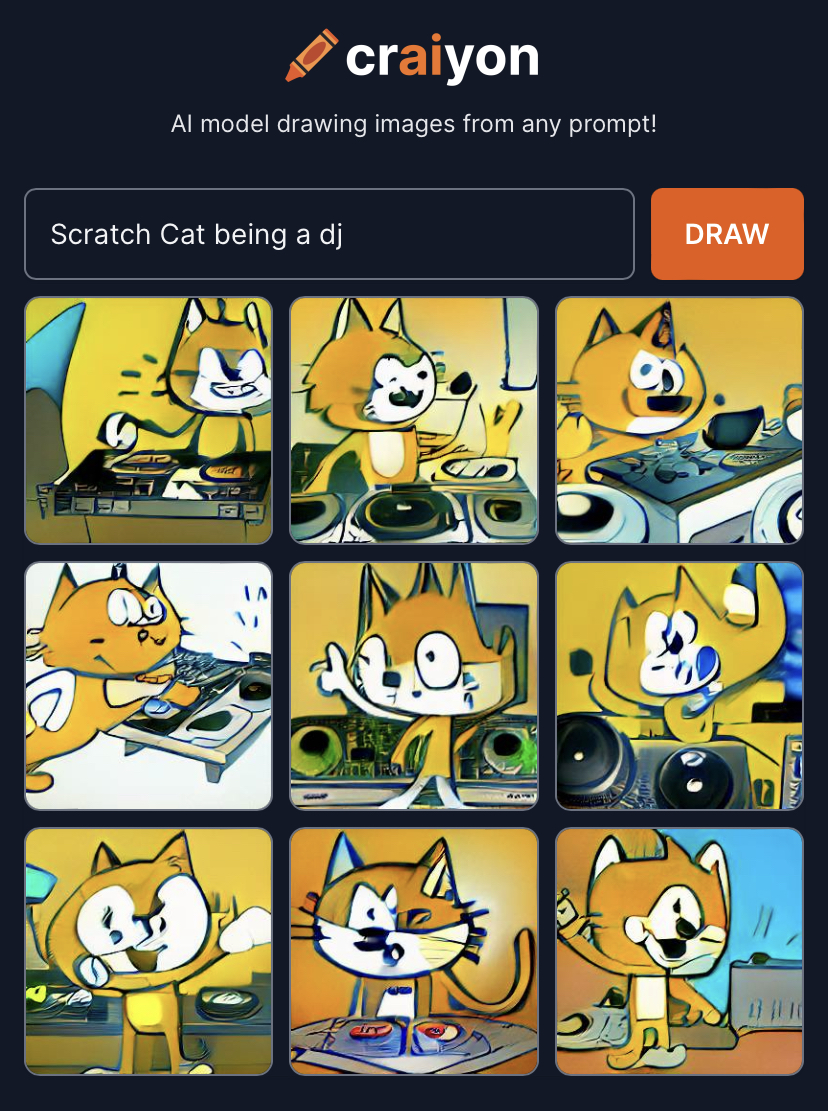View the cat image with green speakers
The image size is (828, 1111).
414,686
